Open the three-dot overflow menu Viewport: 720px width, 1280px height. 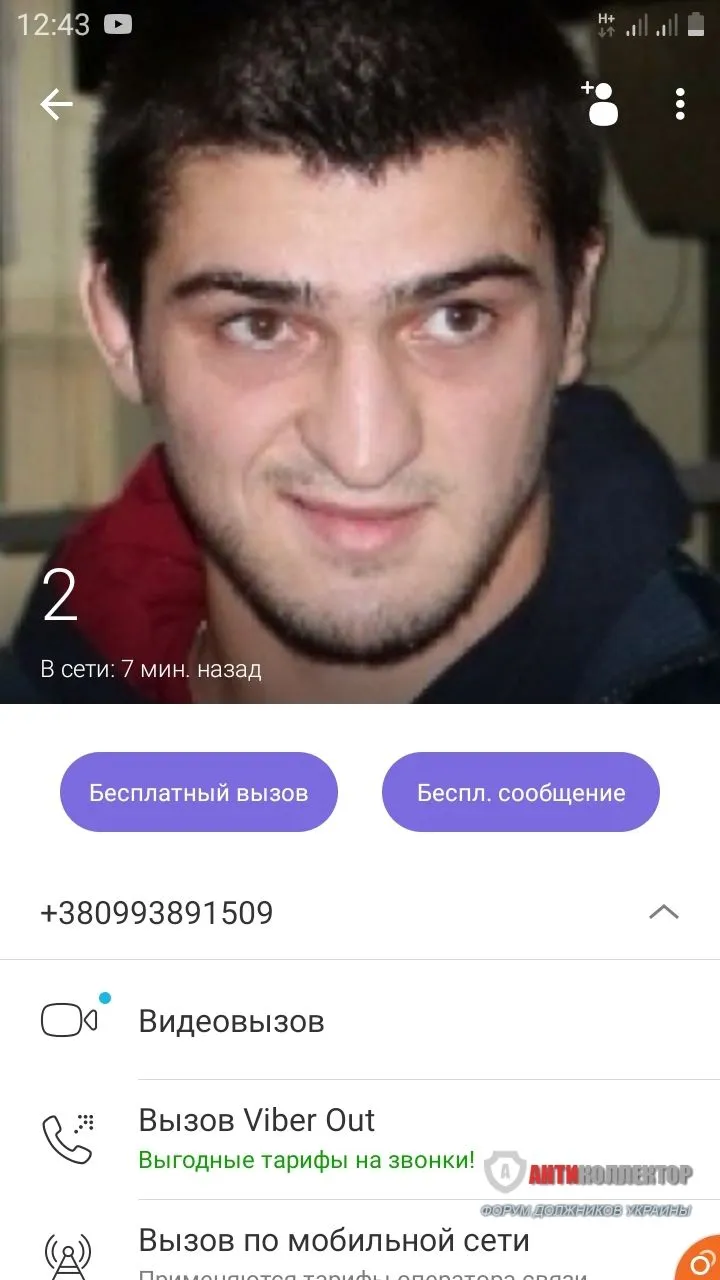pos(680,104)
